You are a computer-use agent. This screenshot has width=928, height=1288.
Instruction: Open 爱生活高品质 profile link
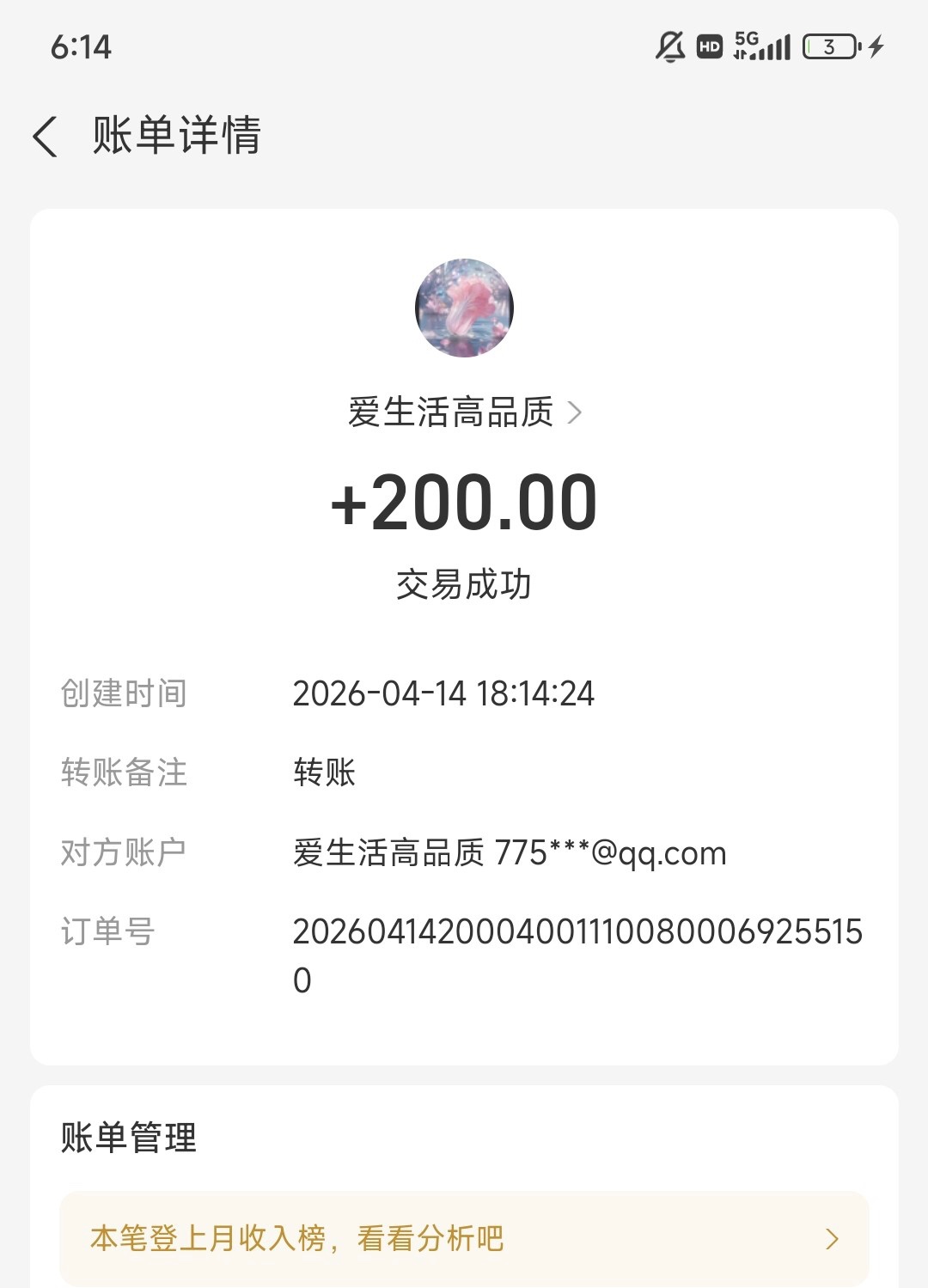[464, 412]
